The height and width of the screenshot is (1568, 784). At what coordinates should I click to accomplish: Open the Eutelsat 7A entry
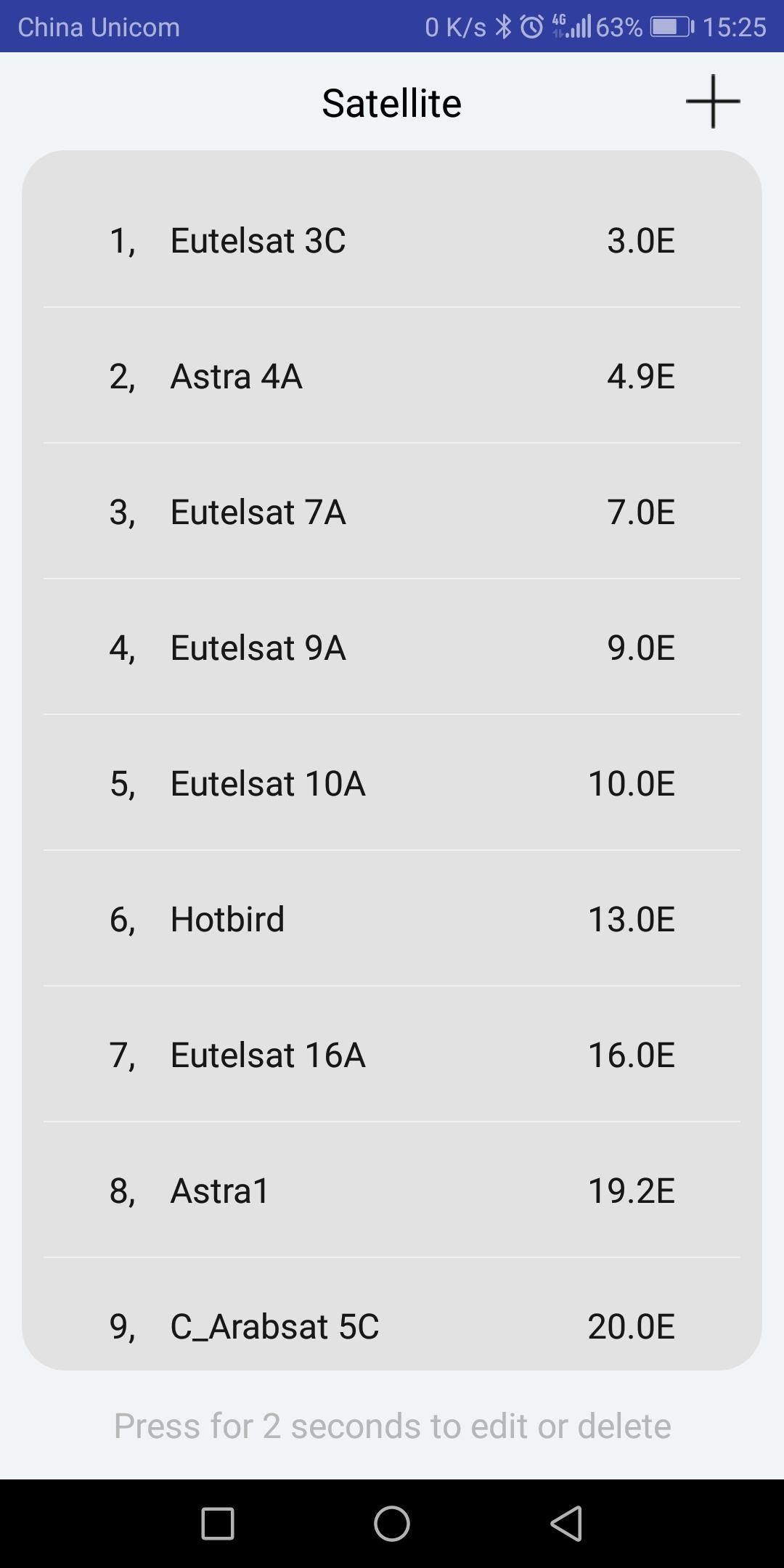click(391, 512)
